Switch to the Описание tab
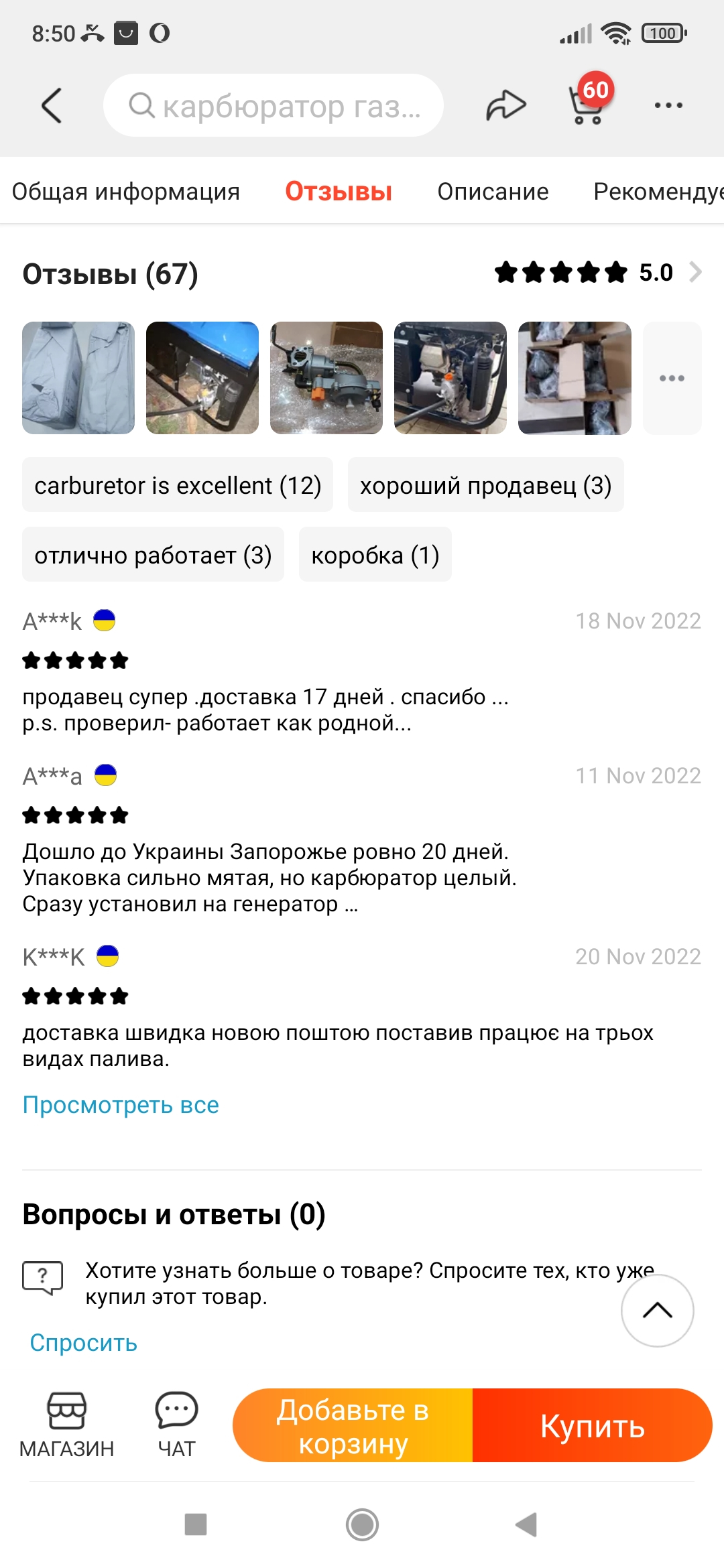724x1568 pixels. click(493, 192)
